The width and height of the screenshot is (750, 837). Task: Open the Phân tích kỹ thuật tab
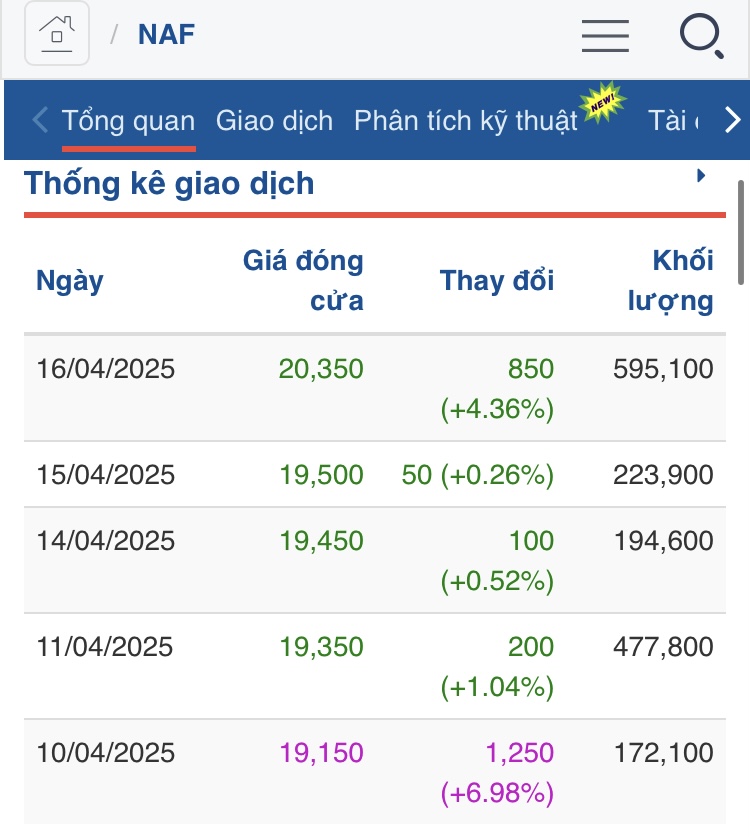tap(466, 121)
